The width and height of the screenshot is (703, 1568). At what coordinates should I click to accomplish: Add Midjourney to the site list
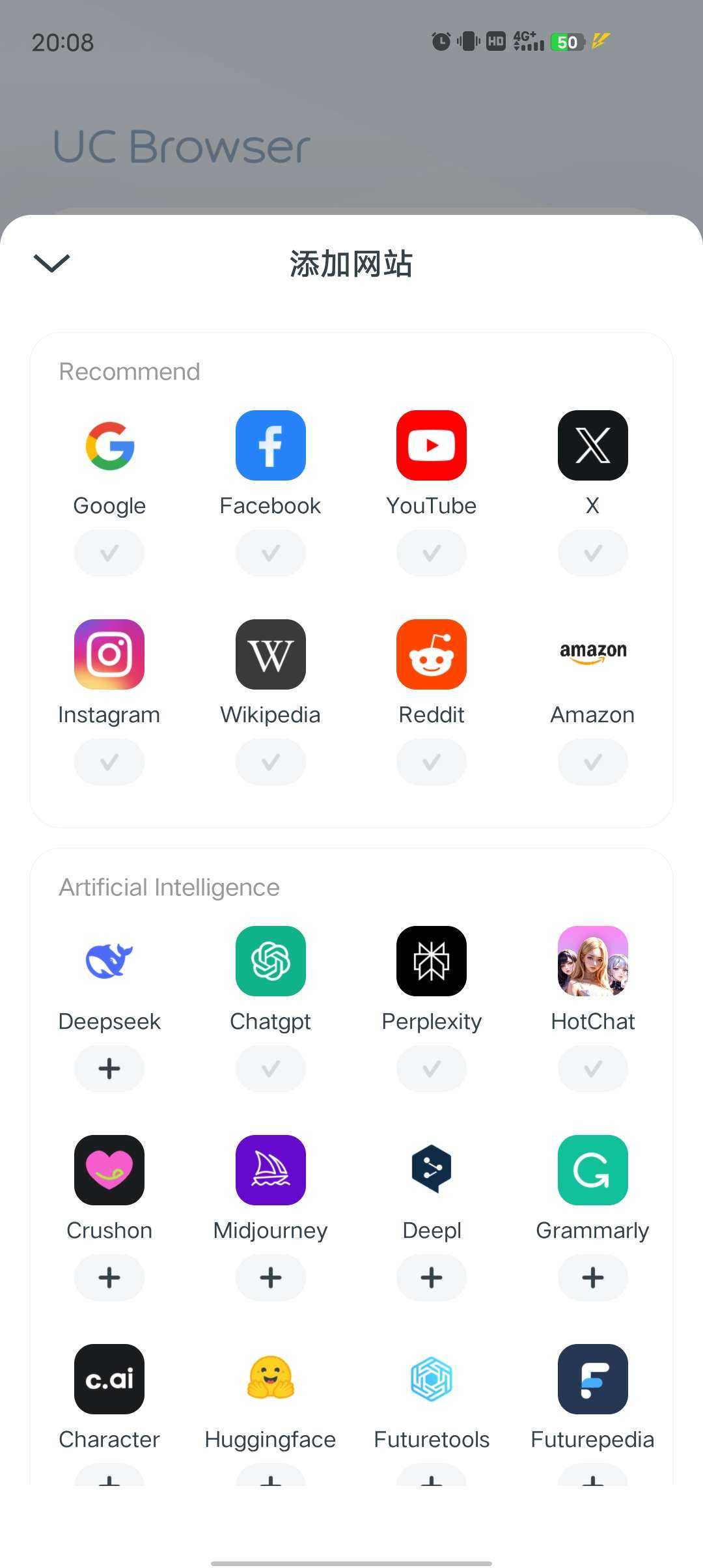tap(271, 1278)
